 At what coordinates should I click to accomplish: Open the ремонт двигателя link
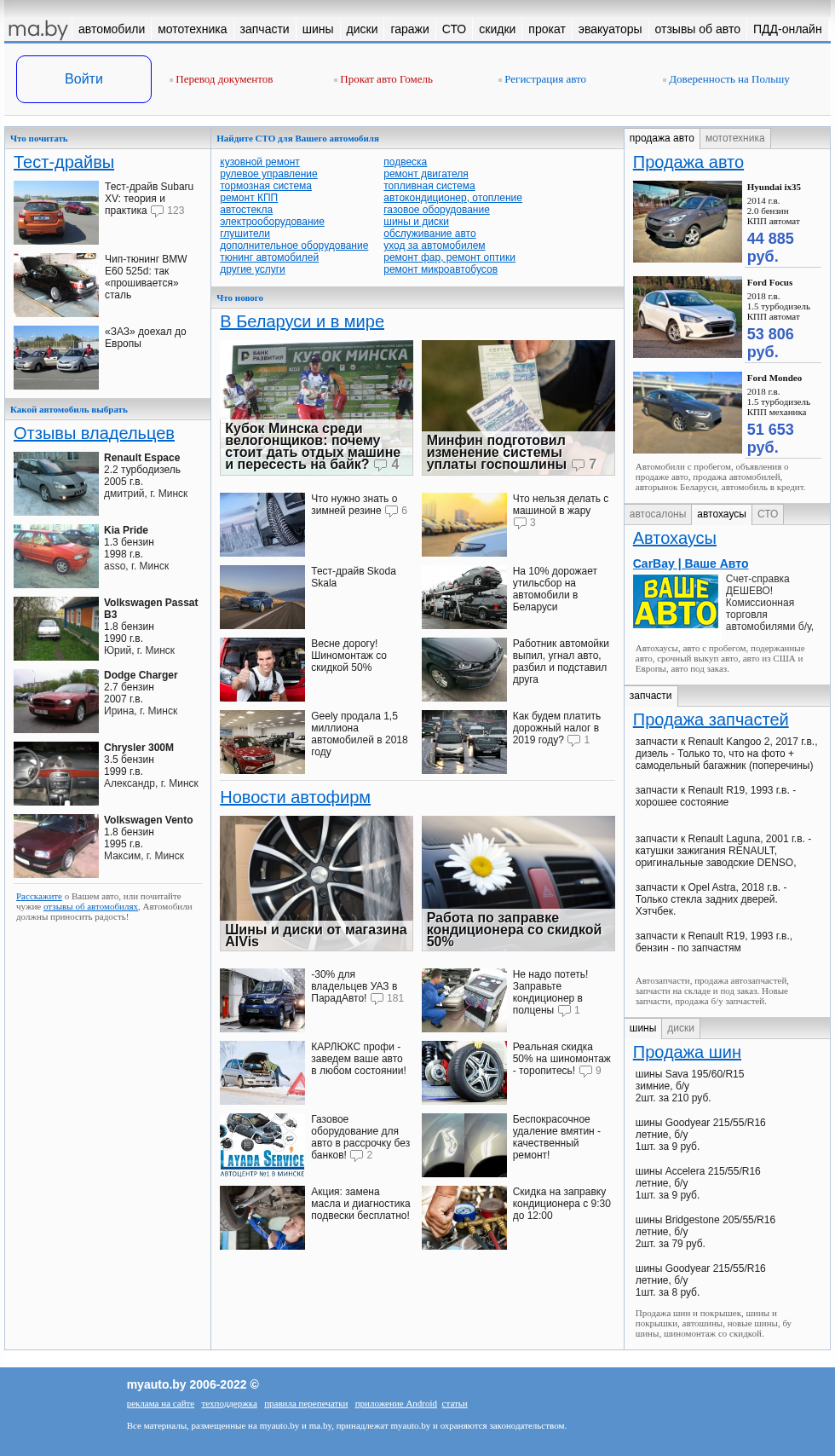[x=426, y=174]
